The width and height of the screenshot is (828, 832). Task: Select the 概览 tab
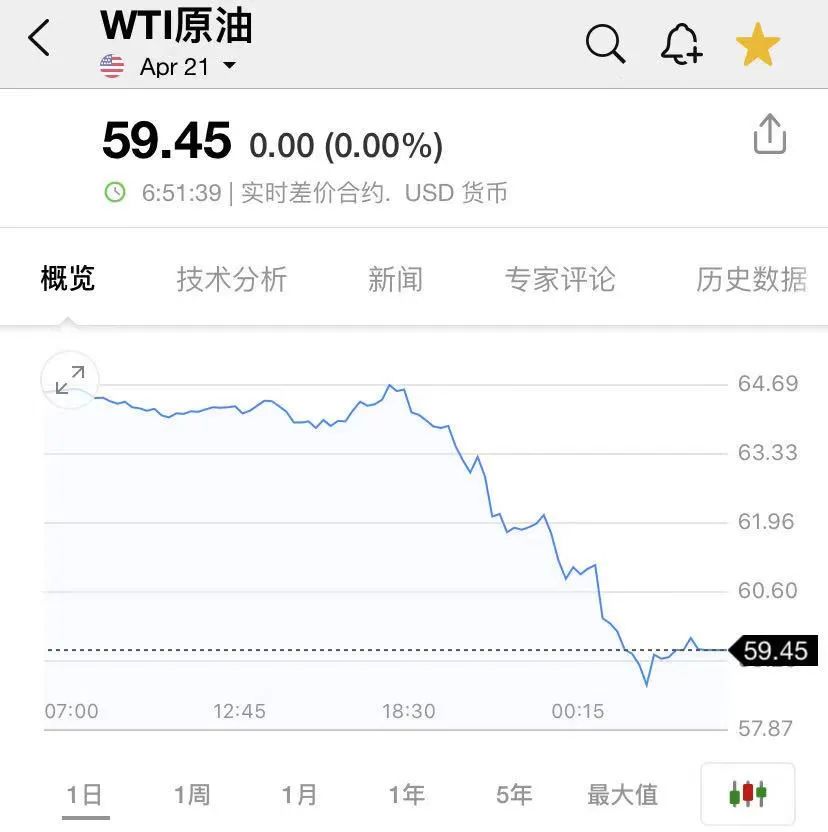point(68,279)
